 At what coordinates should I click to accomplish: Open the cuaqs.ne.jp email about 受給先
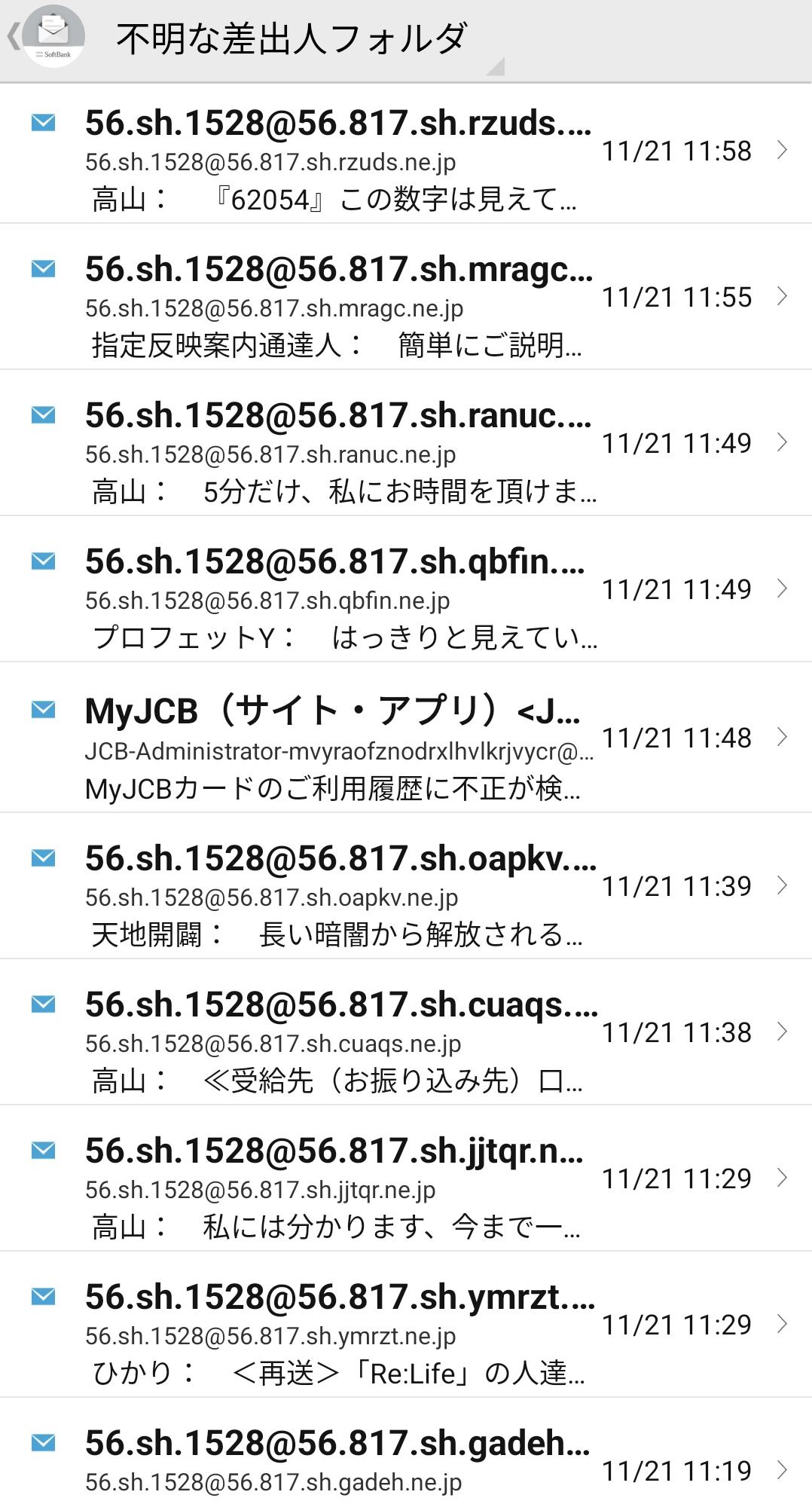click(x=406, y=1032)
